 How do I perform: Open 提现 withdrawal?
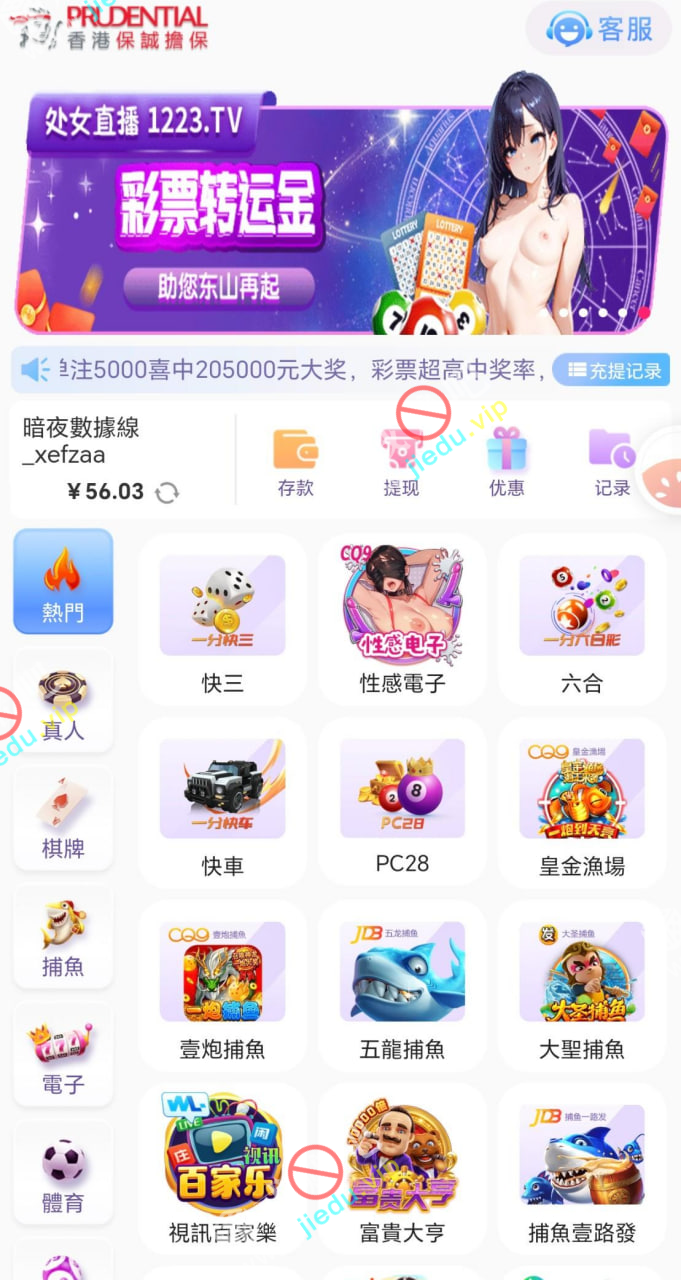(401, 462)
